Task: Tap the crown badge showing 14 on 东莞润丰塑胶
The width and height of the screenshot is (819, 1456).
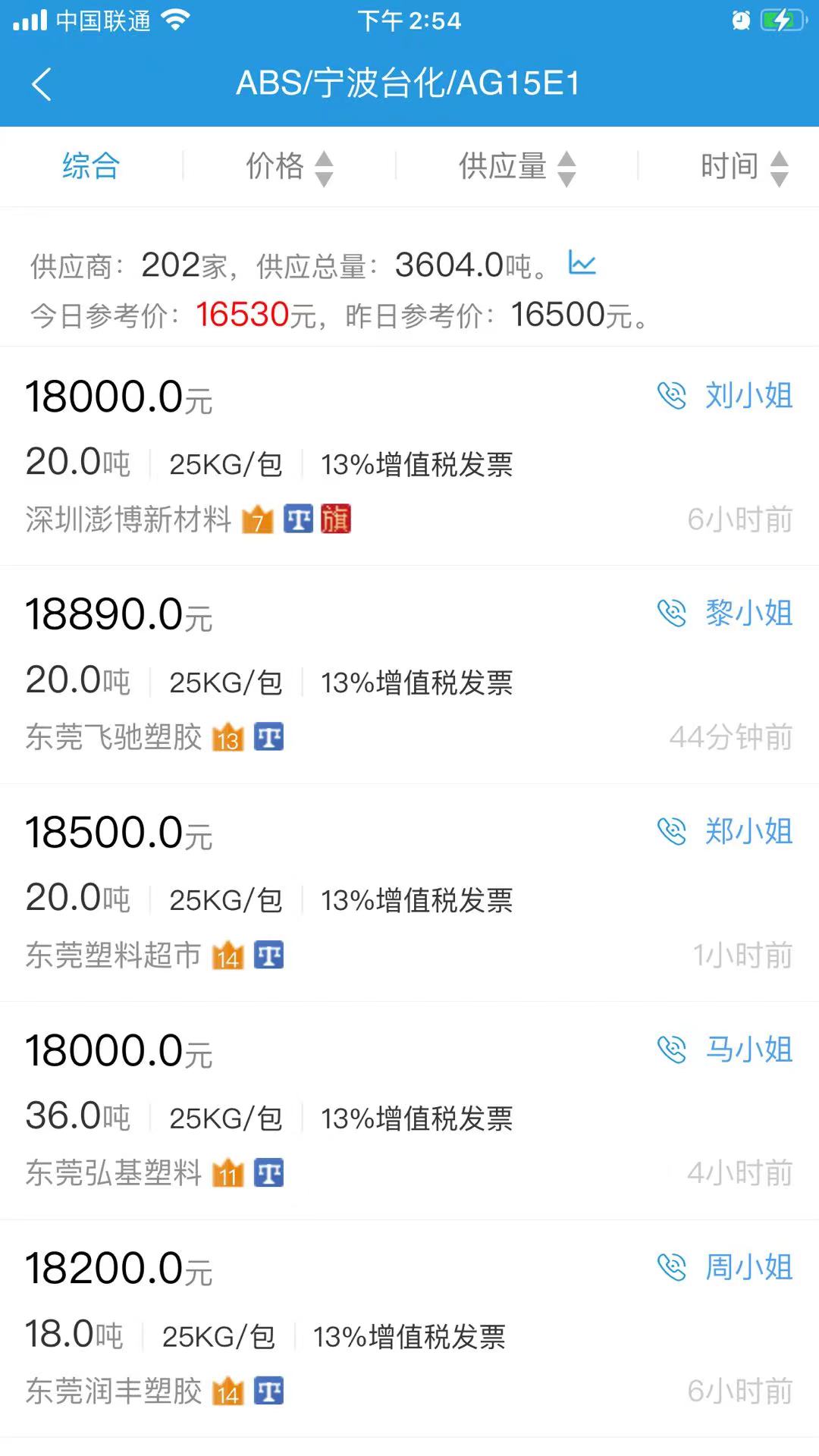Action: point(227,1392)
